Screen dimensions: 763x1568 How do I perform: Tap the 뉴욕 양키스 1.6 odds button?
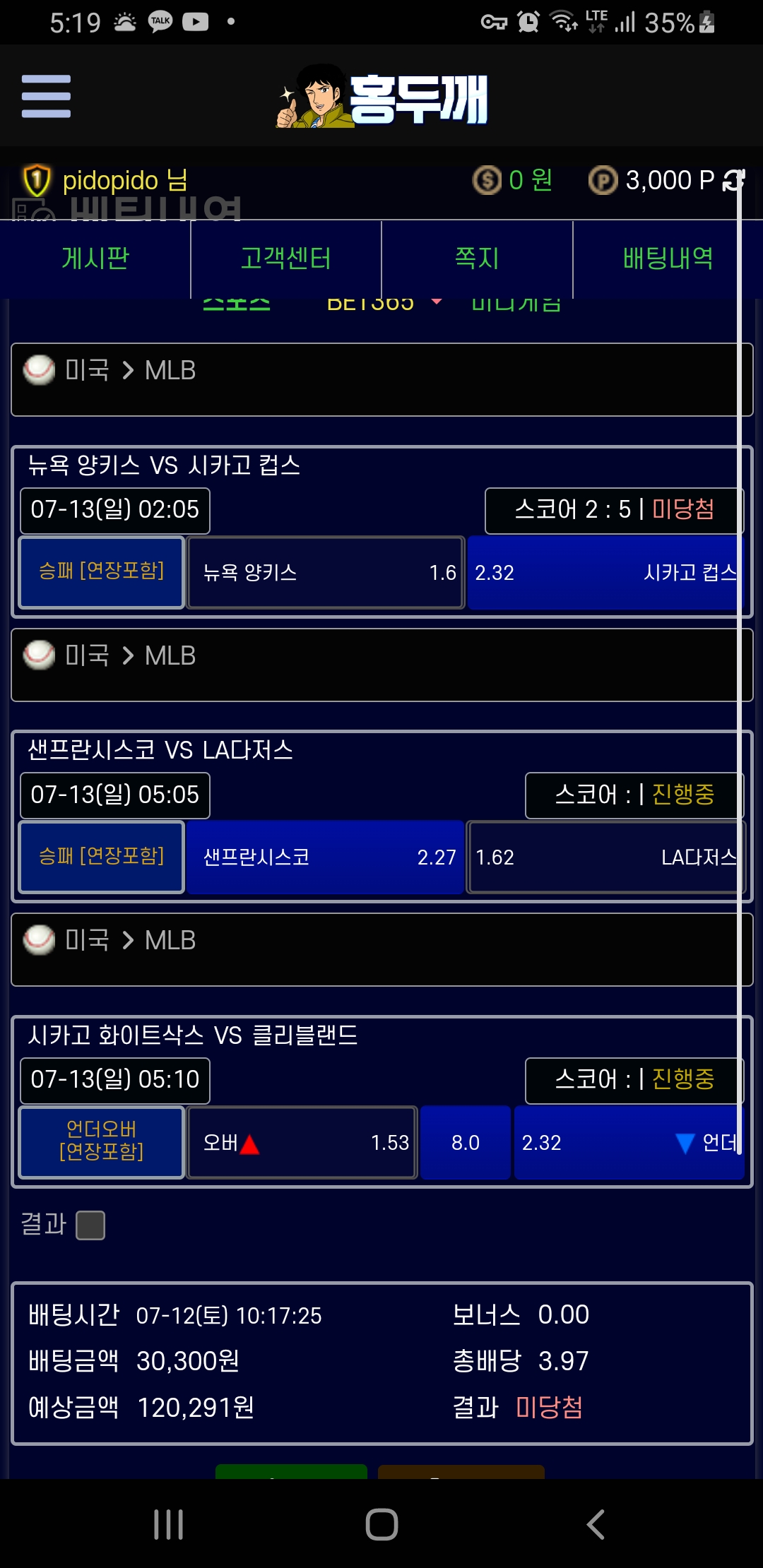click(326, 572)
